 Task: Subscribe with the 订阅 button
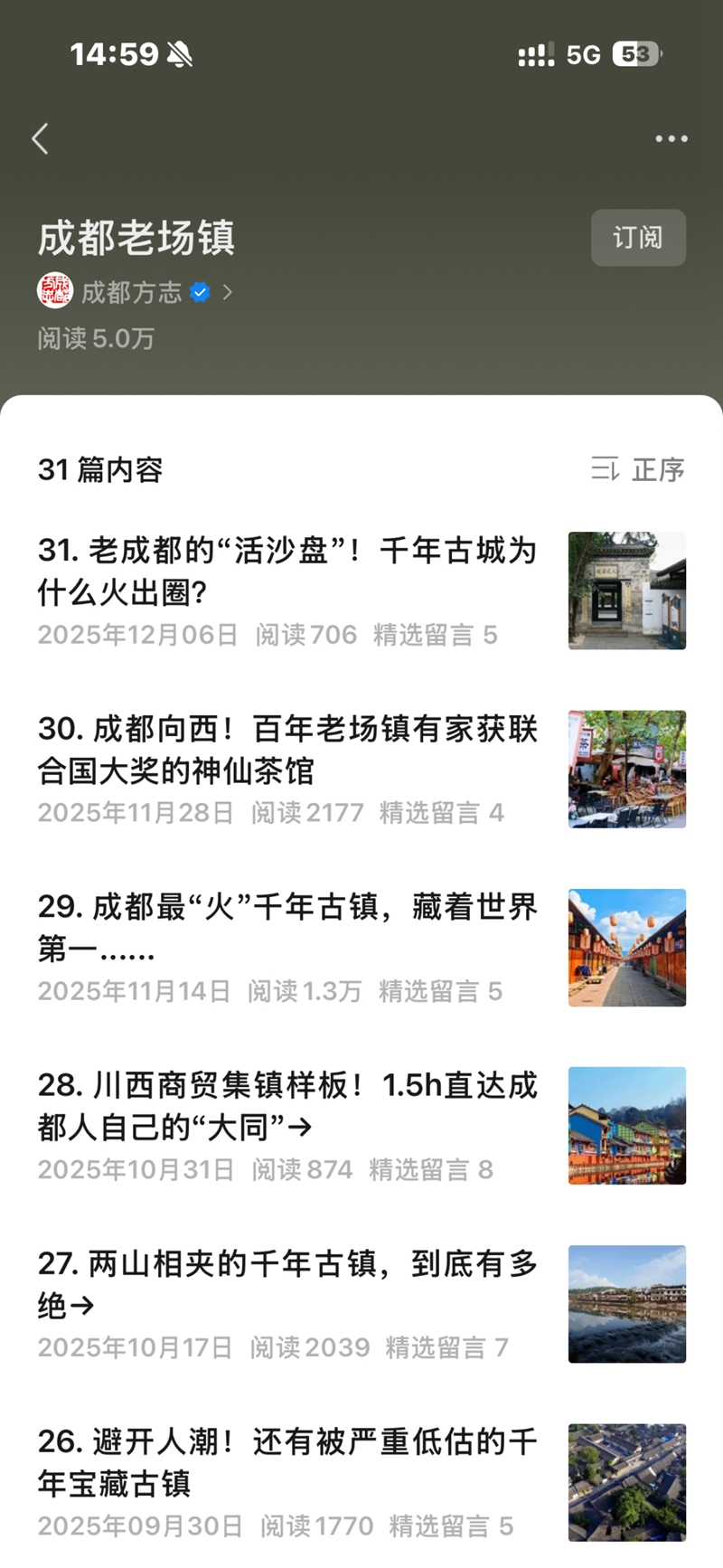click(x=638, y=238)
